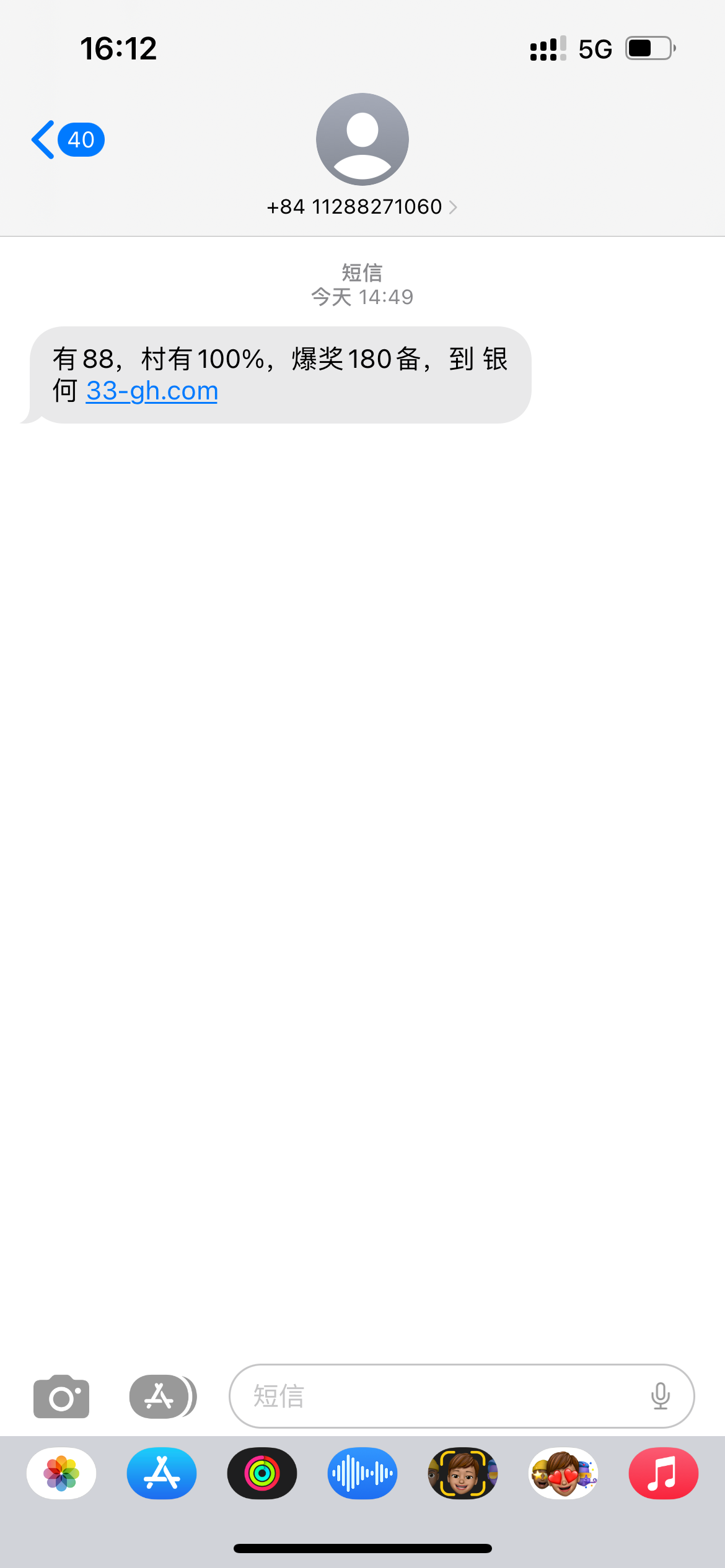The height and width of the screenshot is (1568, 725).
Task: Open the Fitness activity rings app
Action: coord(262,1473)
